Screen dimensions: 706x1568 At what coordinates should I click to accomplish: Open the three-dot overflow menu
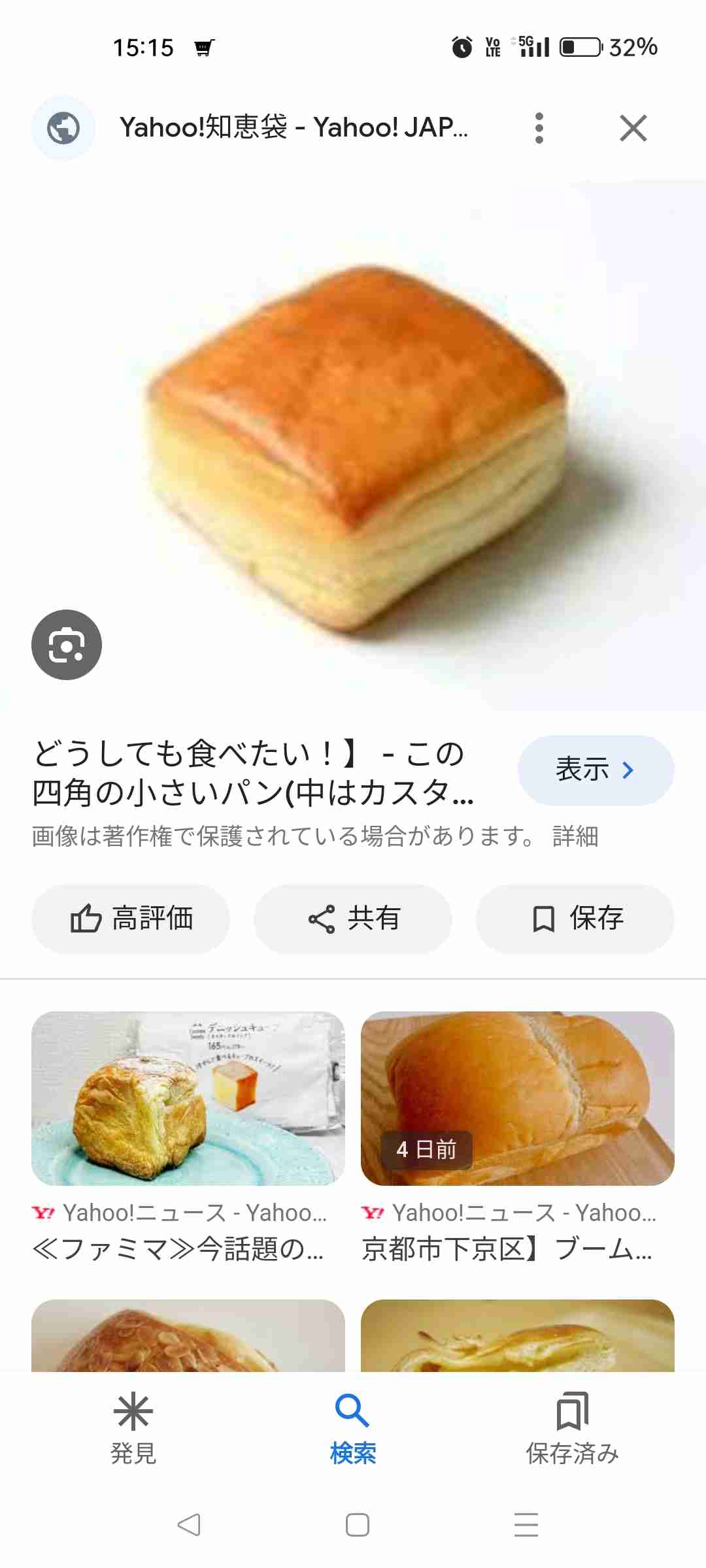coord(538,128)
